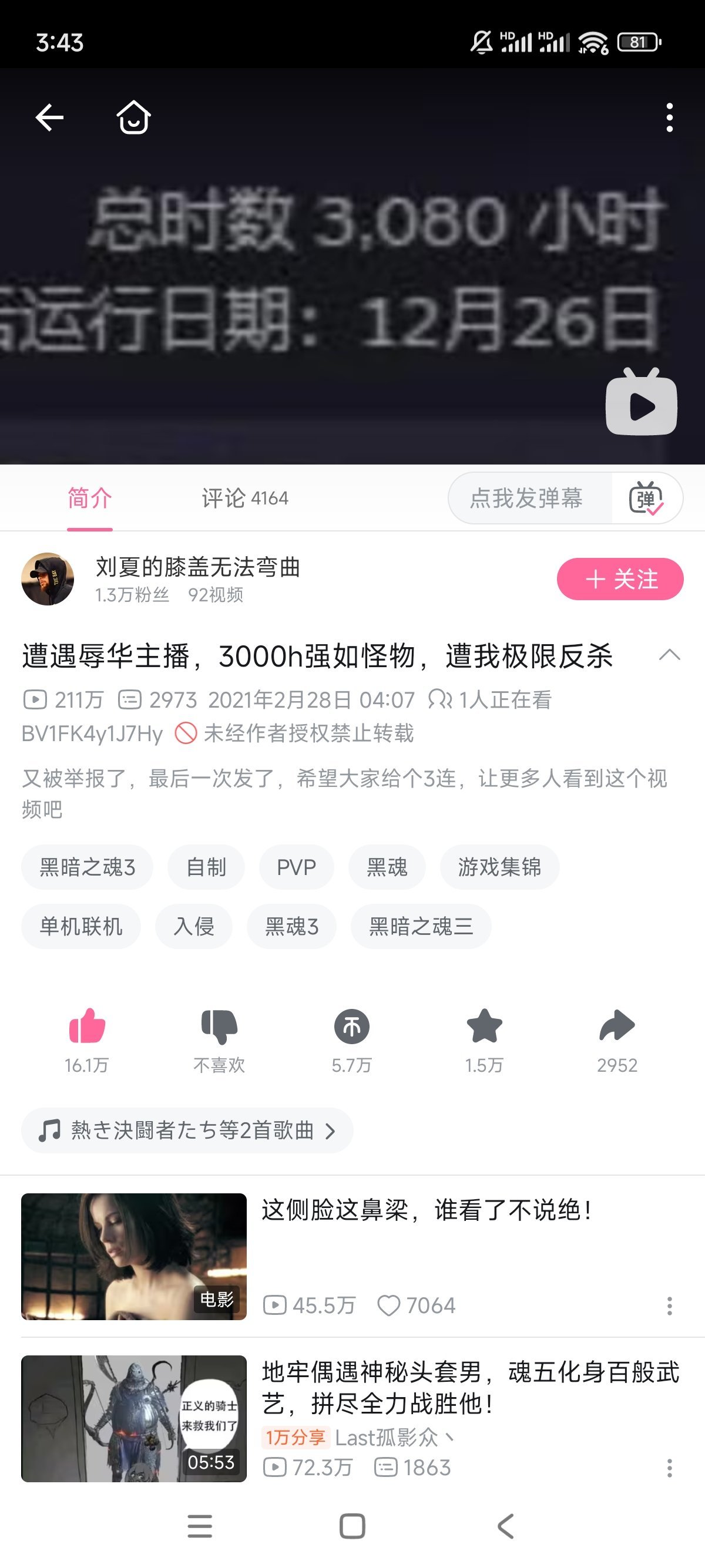This screenshot has width=705, height=1568.
Task: Return to home via the house icon
Action: (x=133, y=117)
